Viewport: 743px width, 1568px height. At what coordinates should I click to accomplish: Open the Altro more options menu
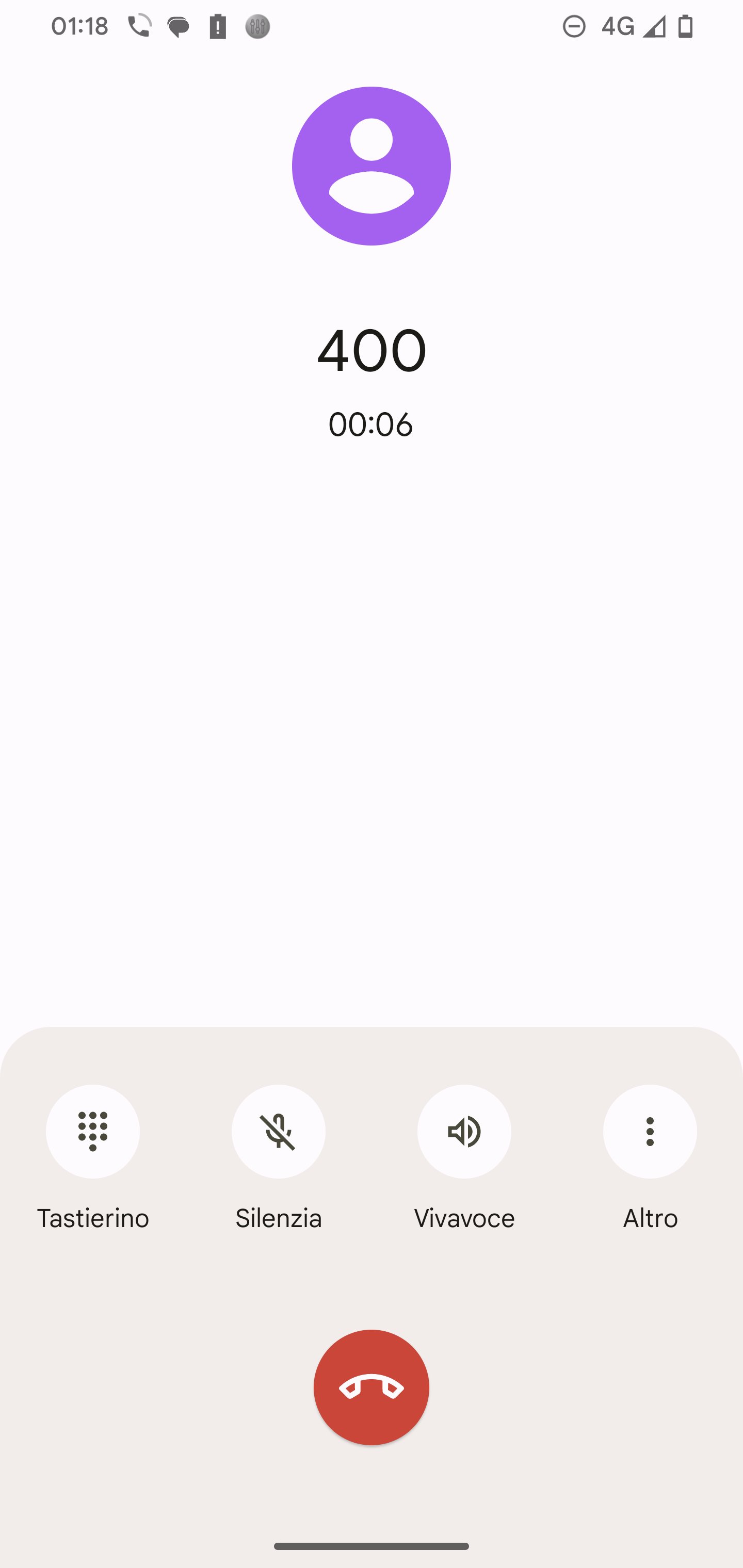[x=650, y=1131]
